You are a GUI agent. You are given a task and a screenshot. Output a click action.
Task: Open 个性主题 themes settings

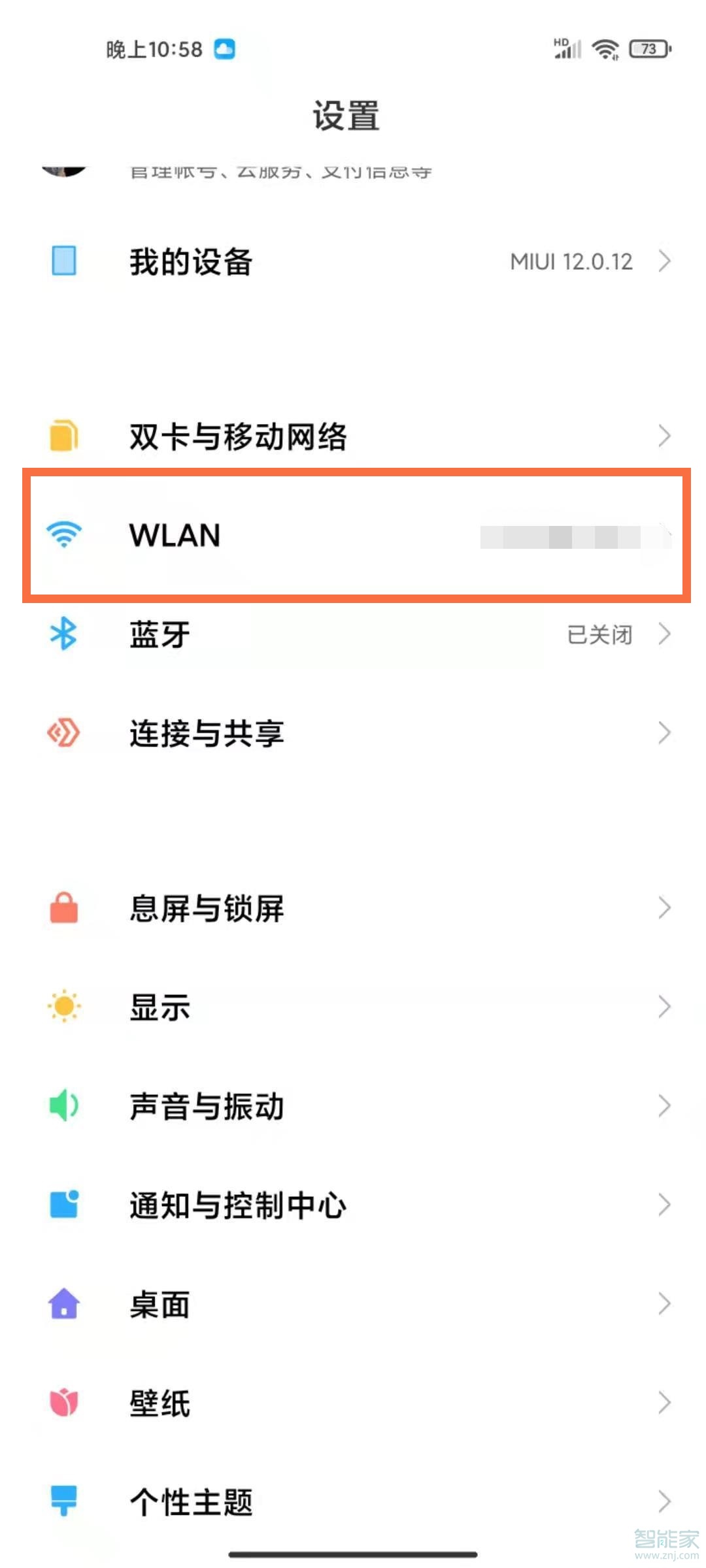coord(353,1501)
